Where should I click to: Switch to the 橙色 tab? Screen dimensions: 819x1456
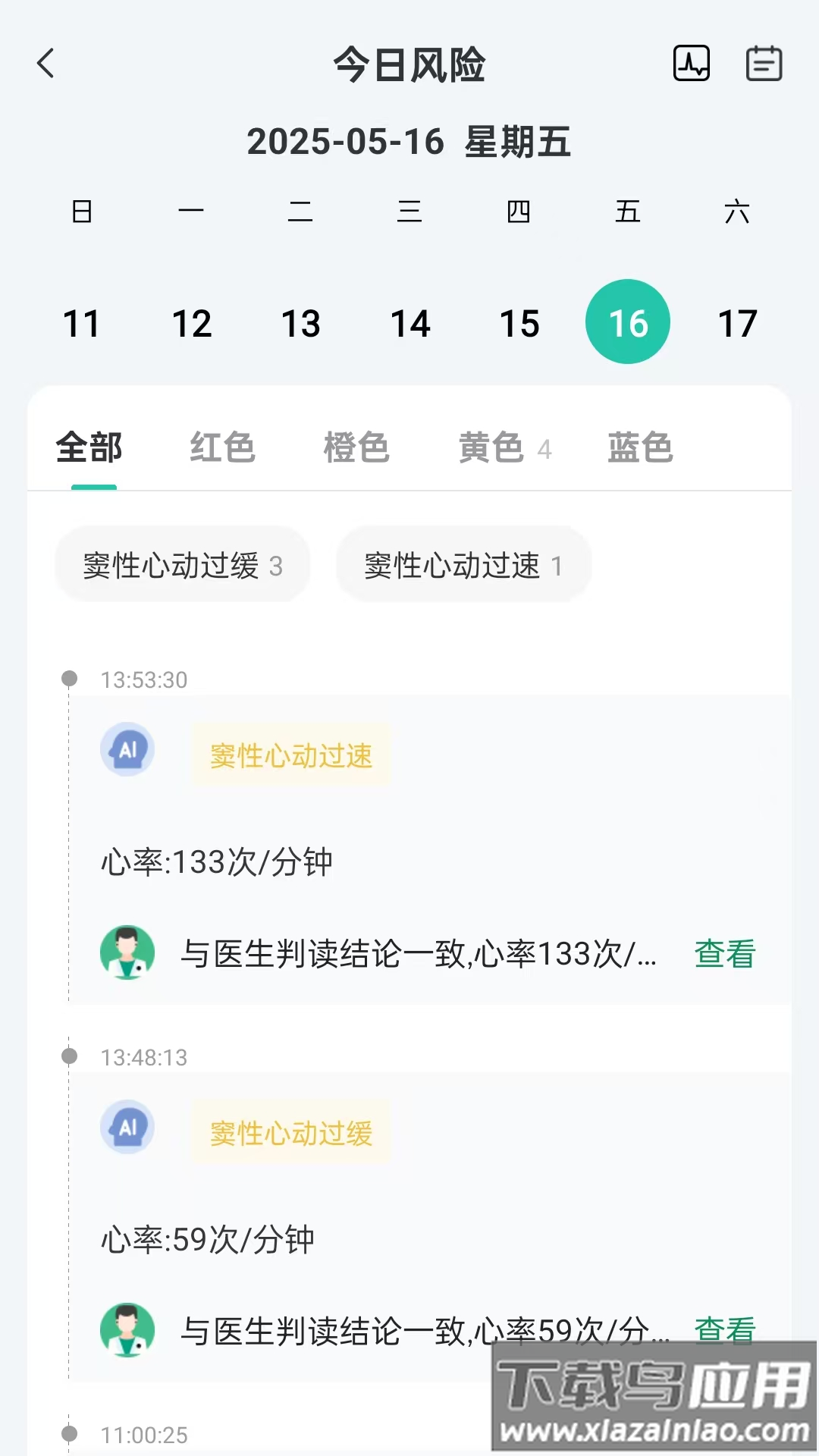pyautogui.click(x=355, y=449)
